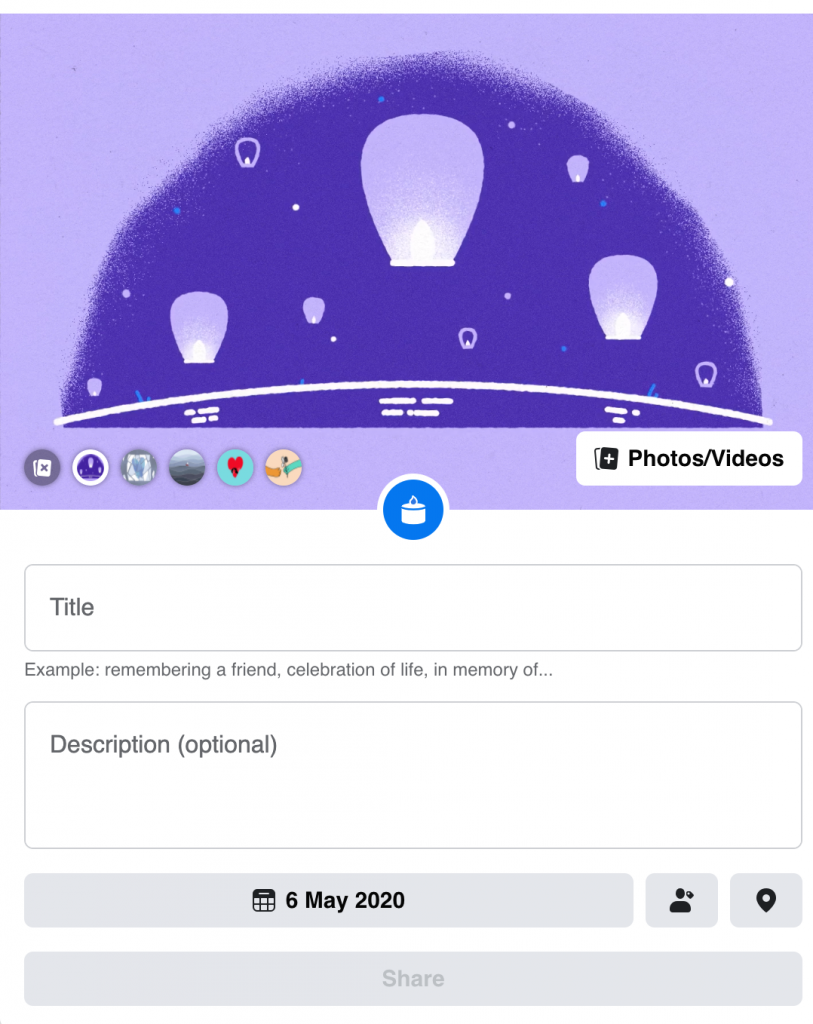Change the date 6 May 2020

click(328, 900)
